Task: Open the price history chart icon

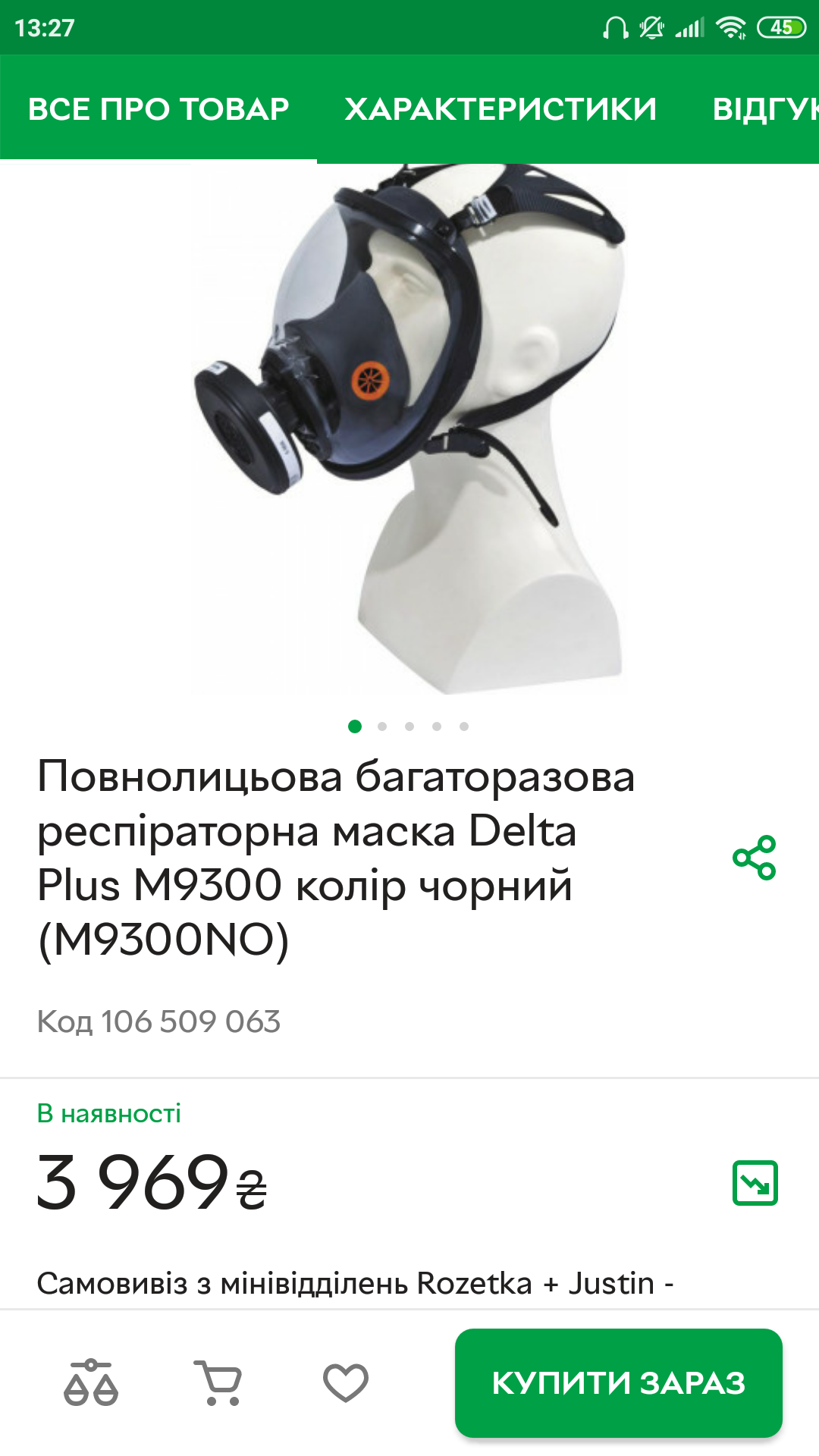Action: click(755, 1183)
